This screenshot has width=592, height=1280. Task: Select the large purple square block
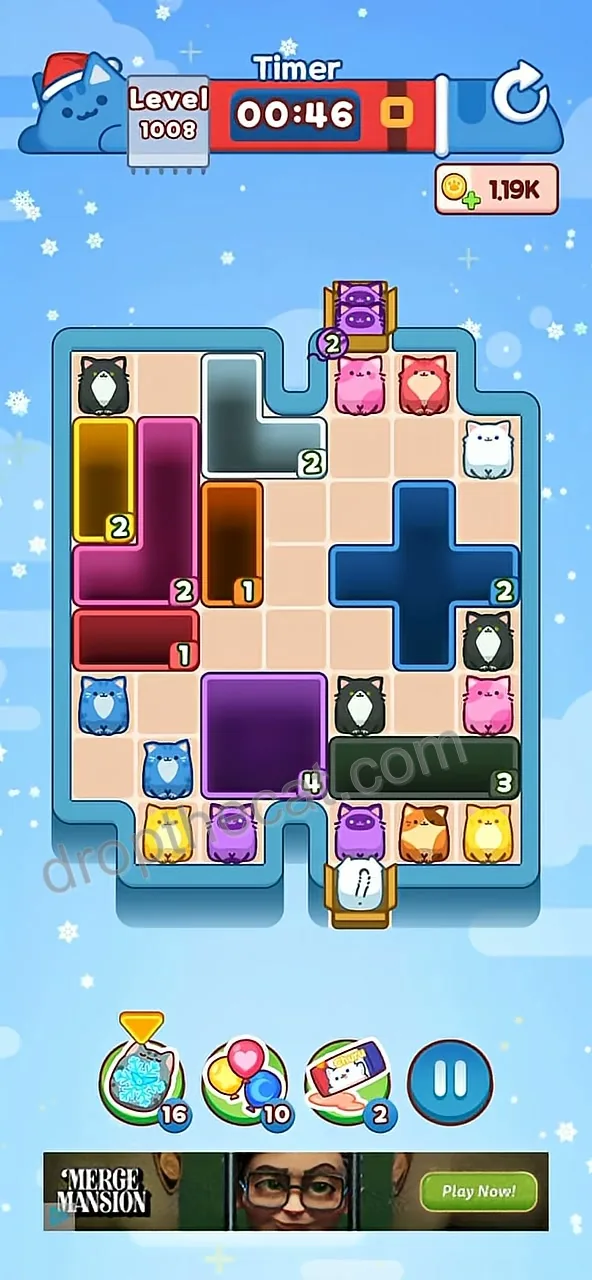pyautogui.click(x=264, y=735)
